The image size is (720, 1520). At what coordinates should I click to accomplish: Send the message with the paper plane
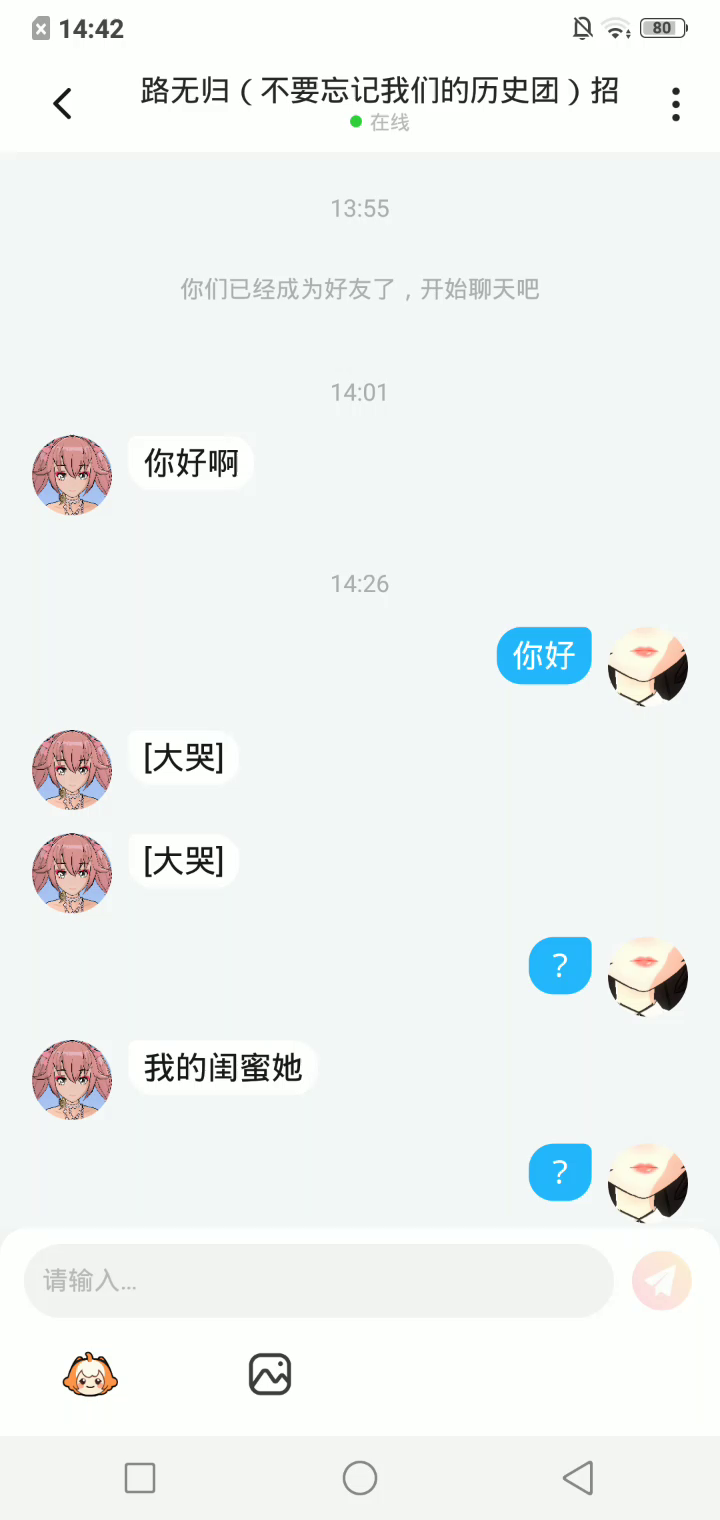click(x=662, y=1281)
